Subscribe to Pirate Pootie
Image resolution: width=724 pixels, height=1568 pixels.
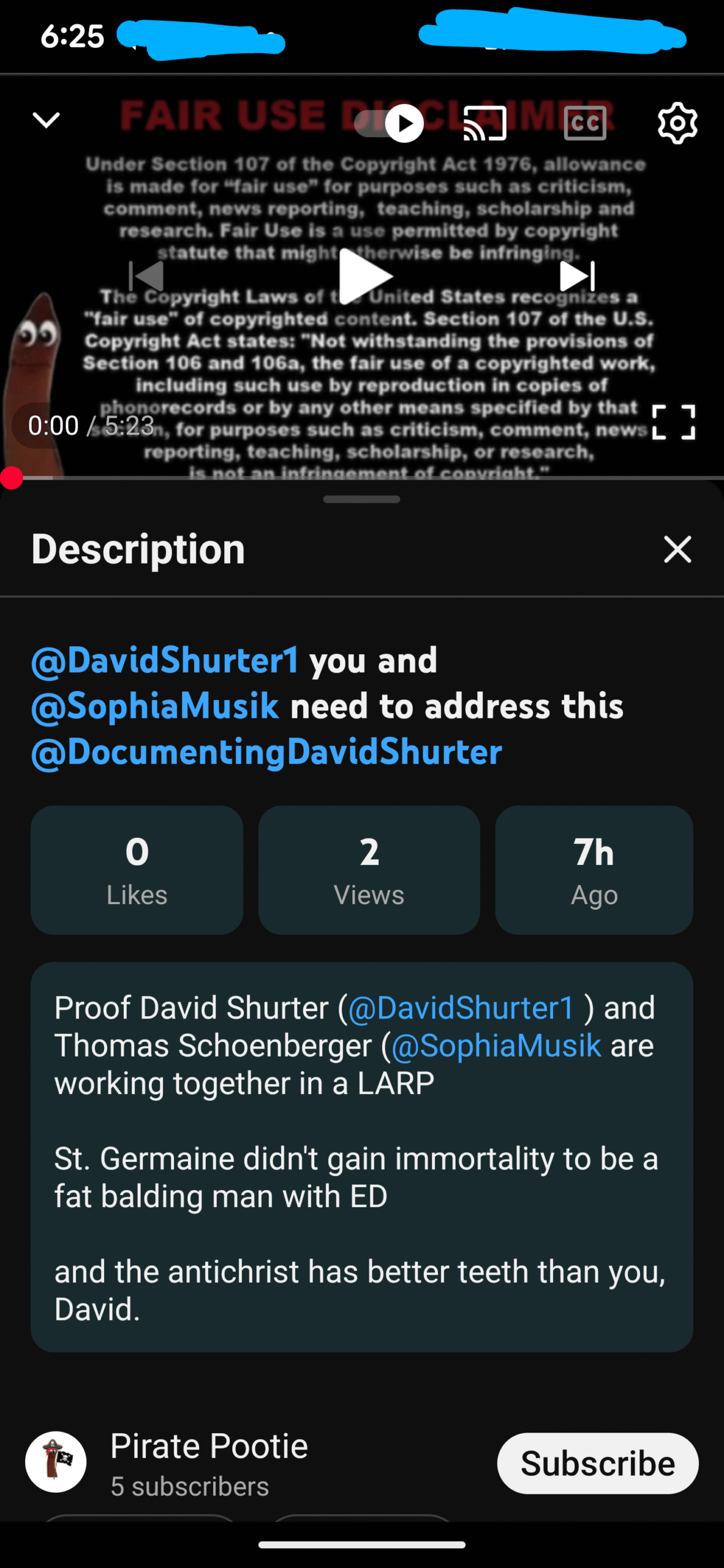pos(597,1463)
